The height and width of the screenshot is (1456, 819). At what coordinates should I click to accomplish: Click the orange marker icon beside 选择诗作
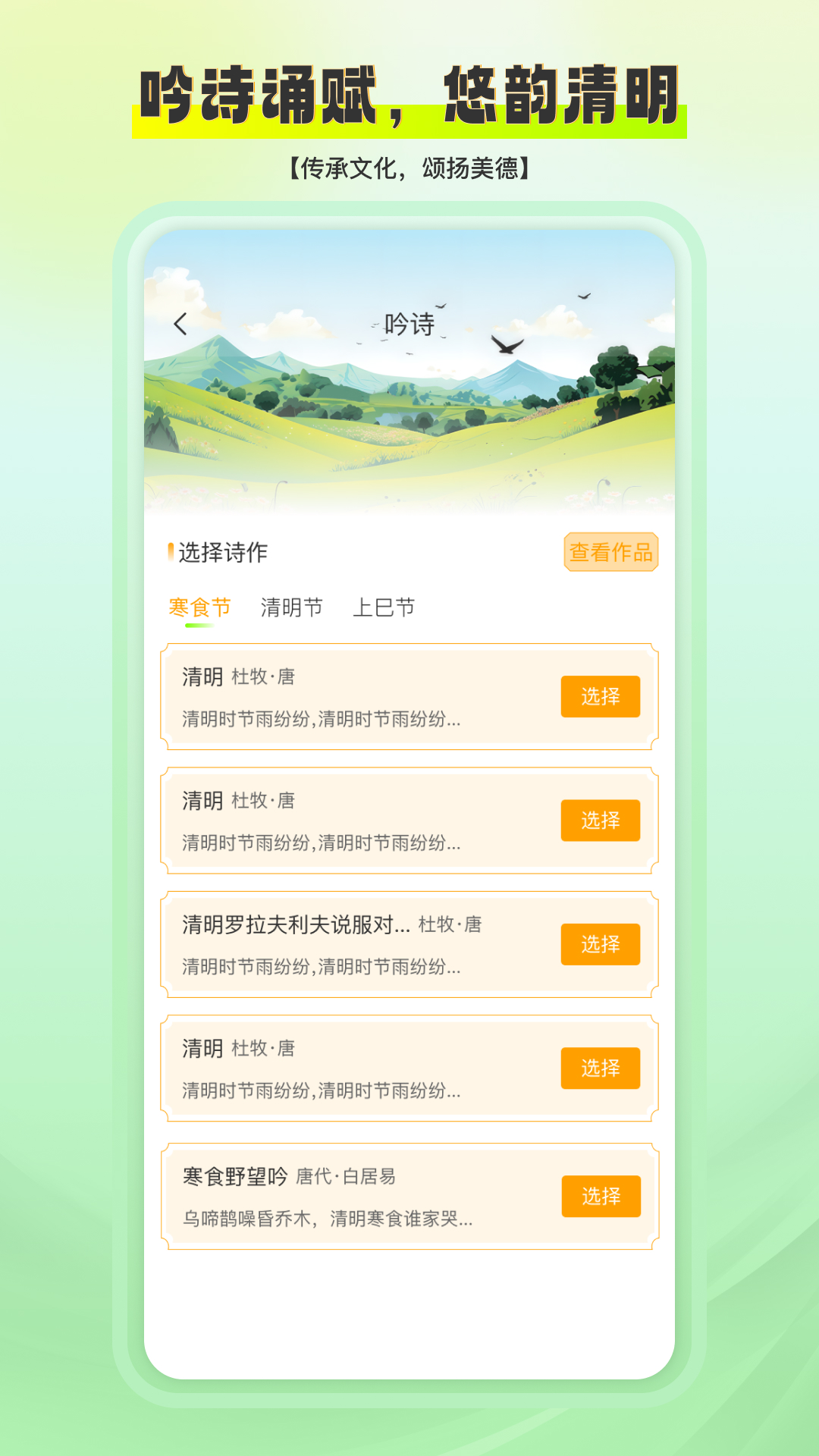171,553
